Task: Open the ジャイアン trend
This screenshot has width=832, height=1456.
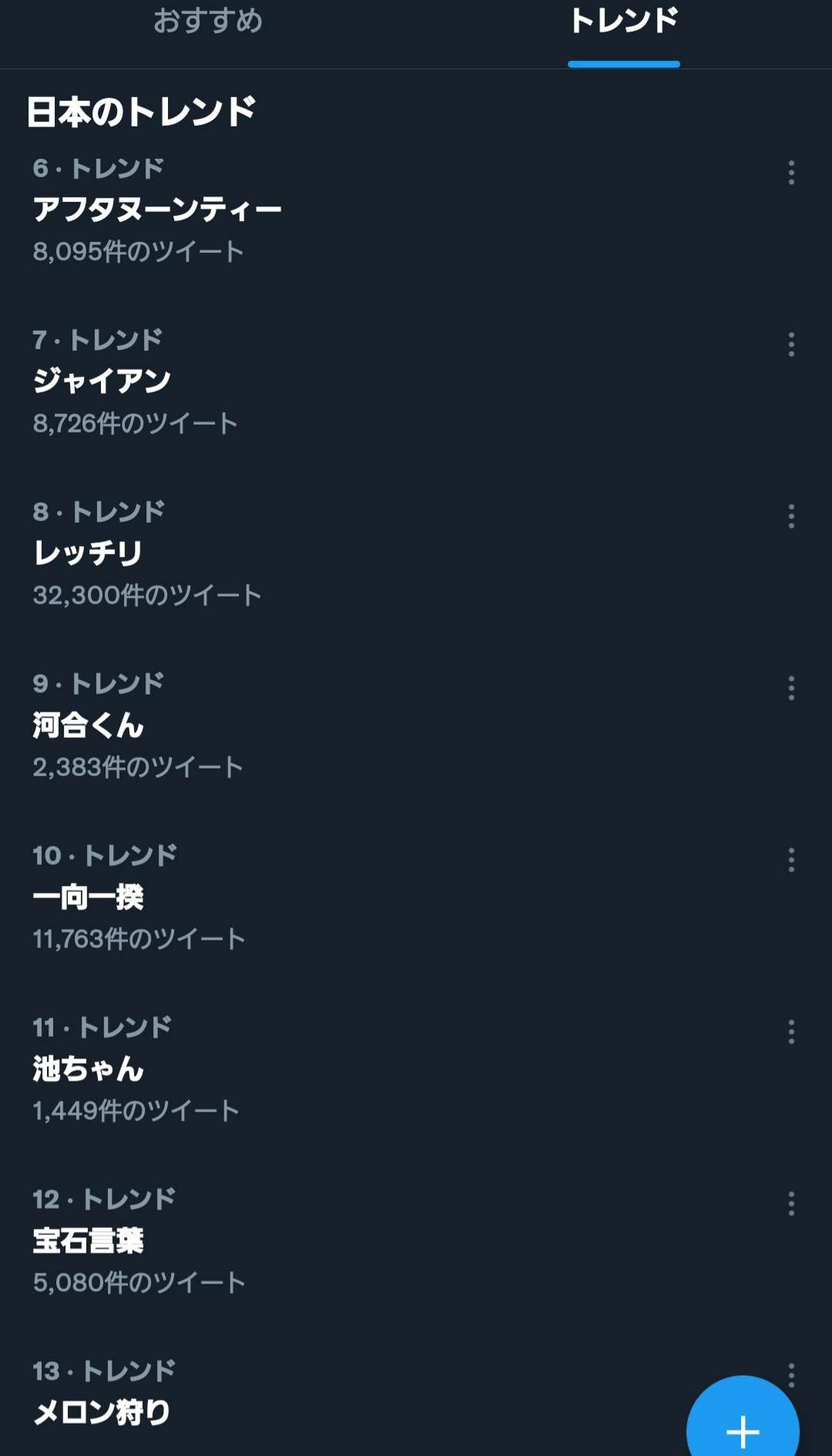Action: pyautogui.click(x=102, y=382)
